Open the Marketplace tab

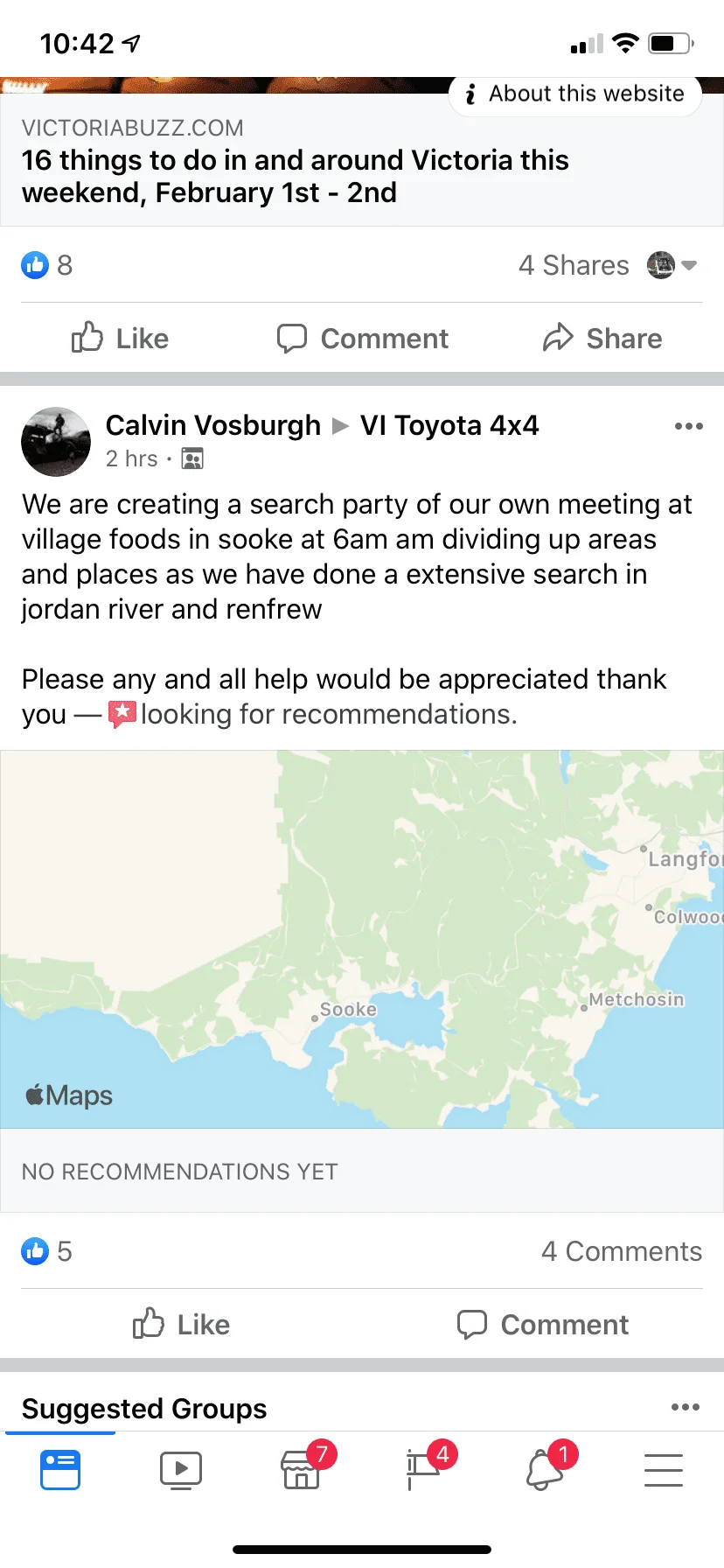(302, 1470)
